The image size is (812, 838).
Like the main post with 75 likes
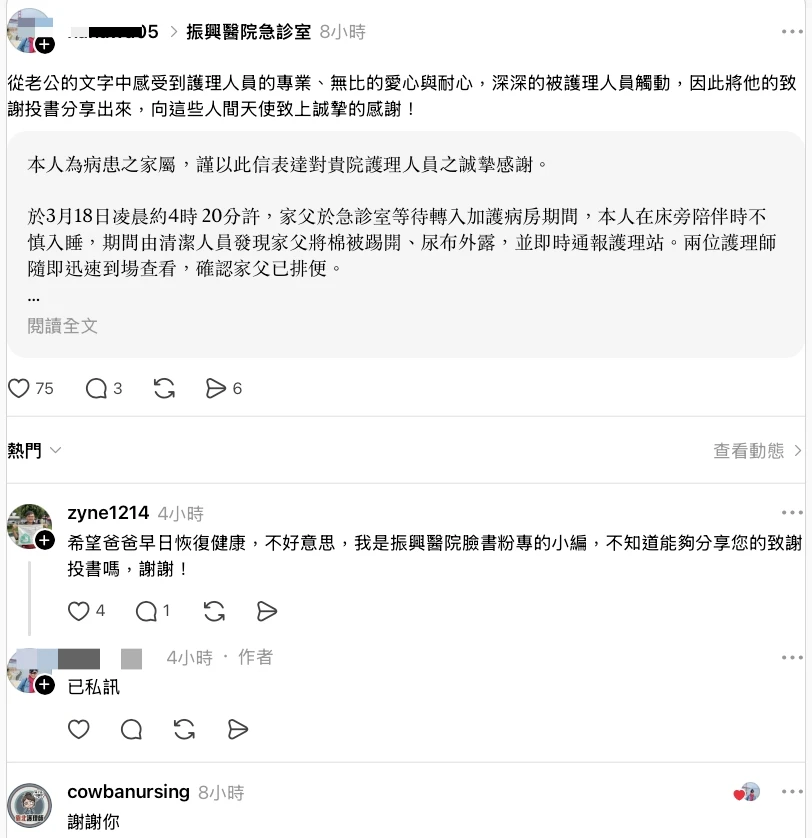[19, 388]
